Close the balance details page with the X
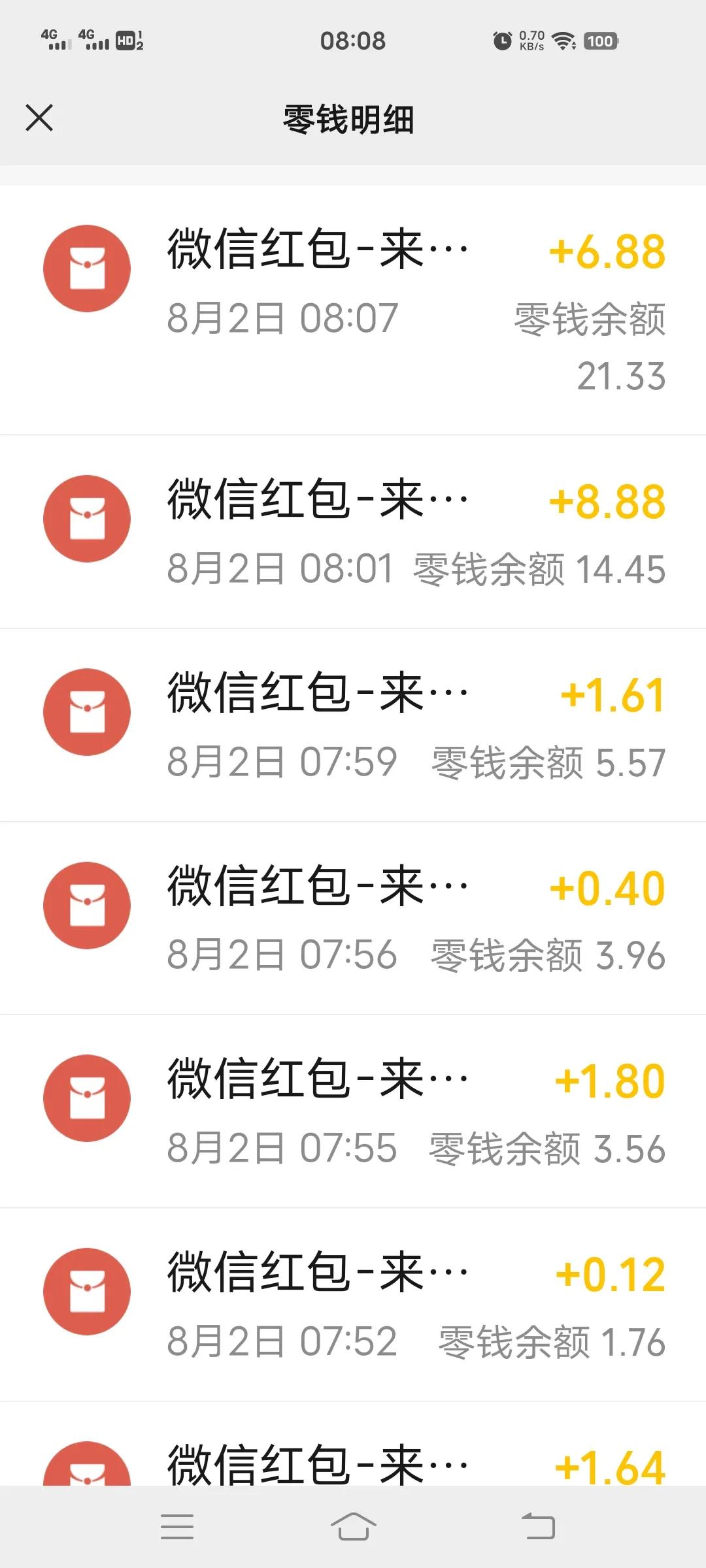 [x=41, y=118]
